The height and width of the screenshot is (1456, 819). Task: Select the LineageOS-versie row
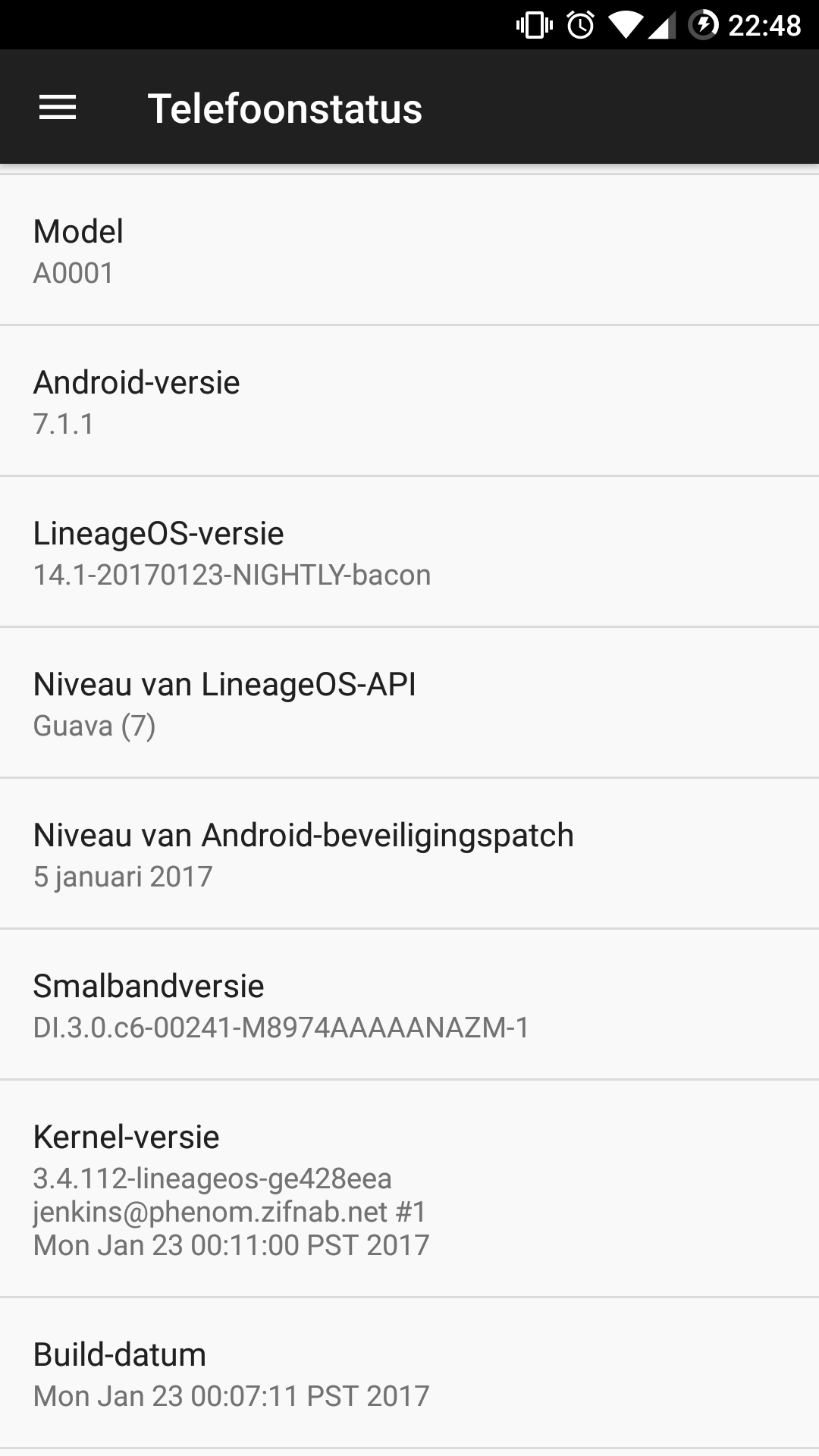point(409,552)
